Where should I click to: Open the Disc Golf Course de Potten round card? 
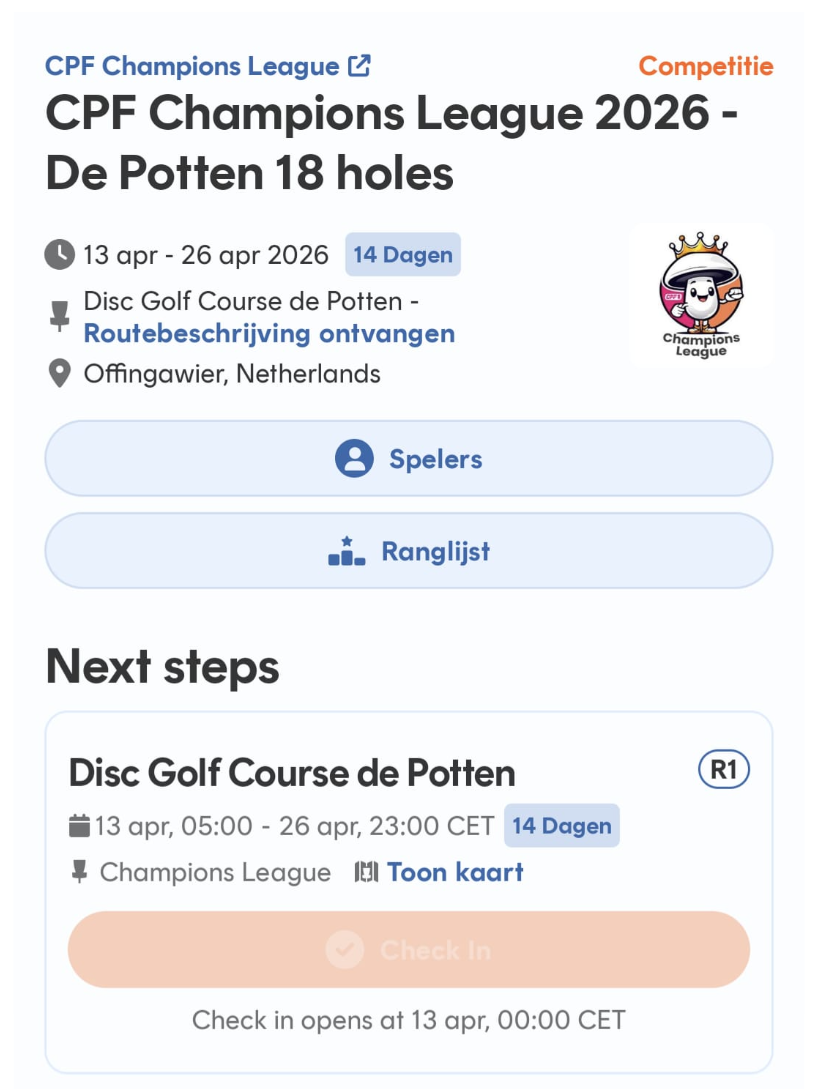[x=291, y=773]
